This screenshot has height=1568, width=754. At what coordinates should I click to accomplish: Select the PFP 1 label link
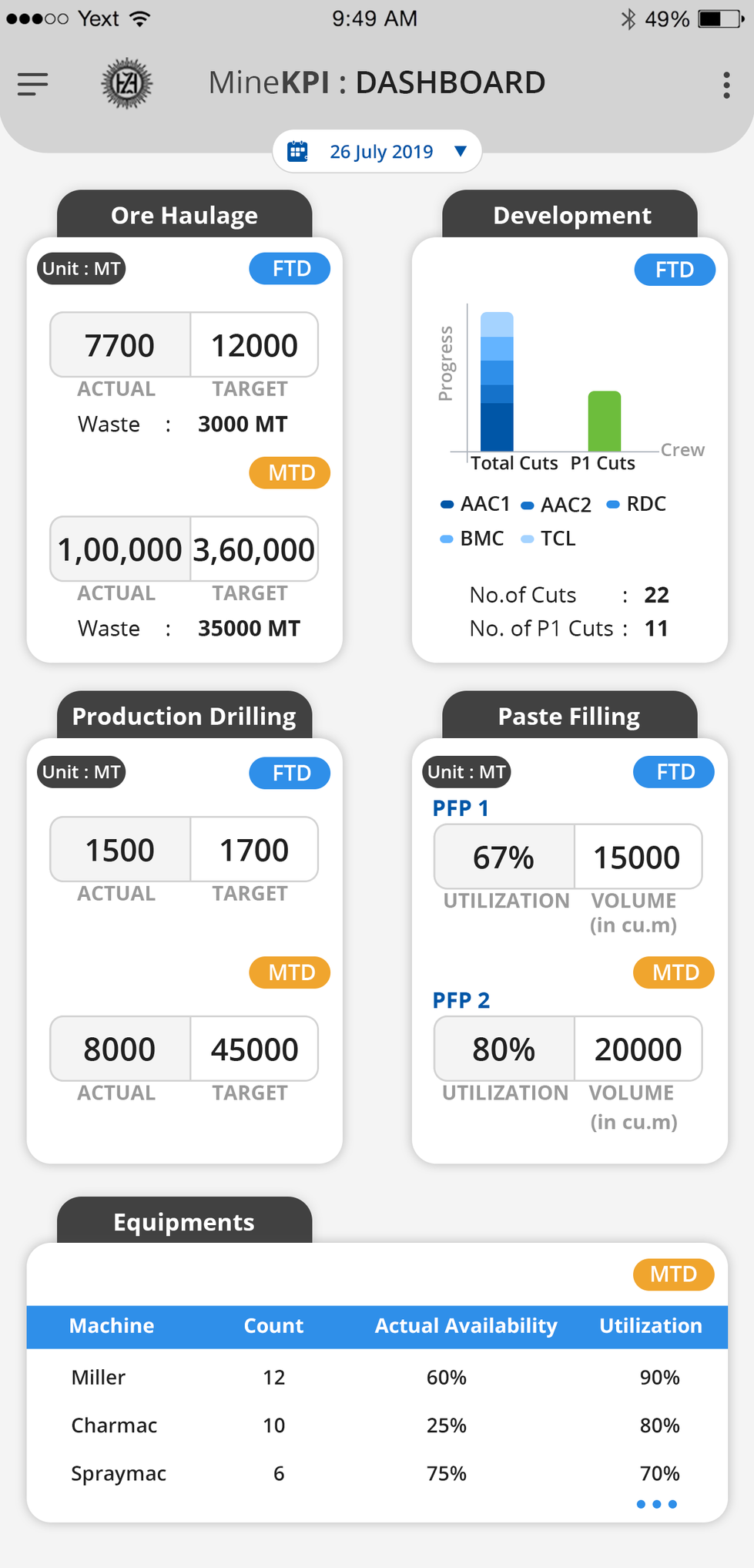(x=460, y=808)
